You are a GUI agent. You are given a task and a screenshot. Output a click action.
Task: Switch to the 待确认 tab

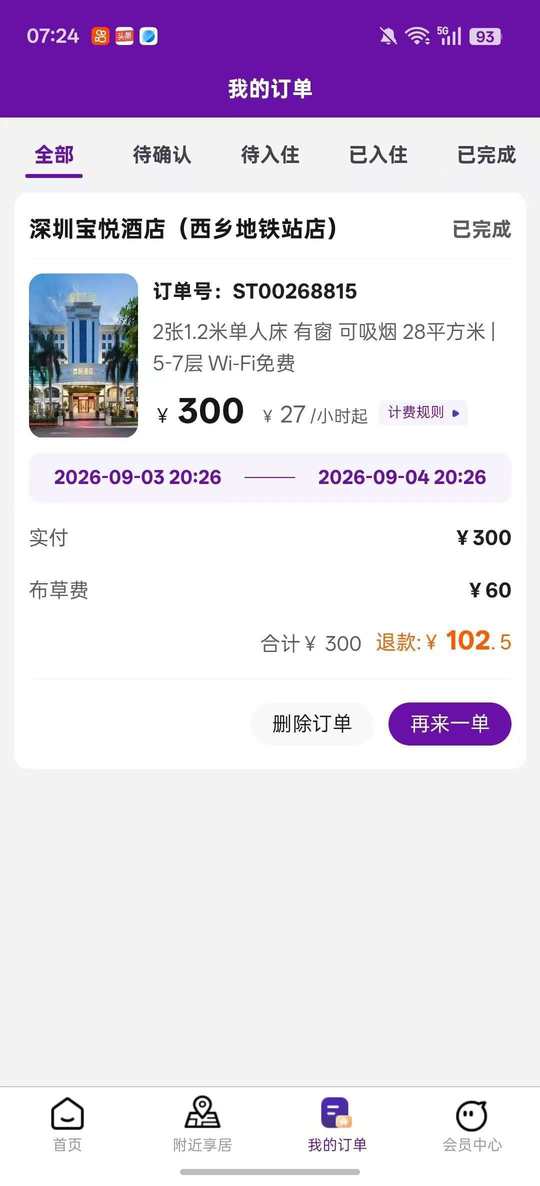tap(162, 155)
